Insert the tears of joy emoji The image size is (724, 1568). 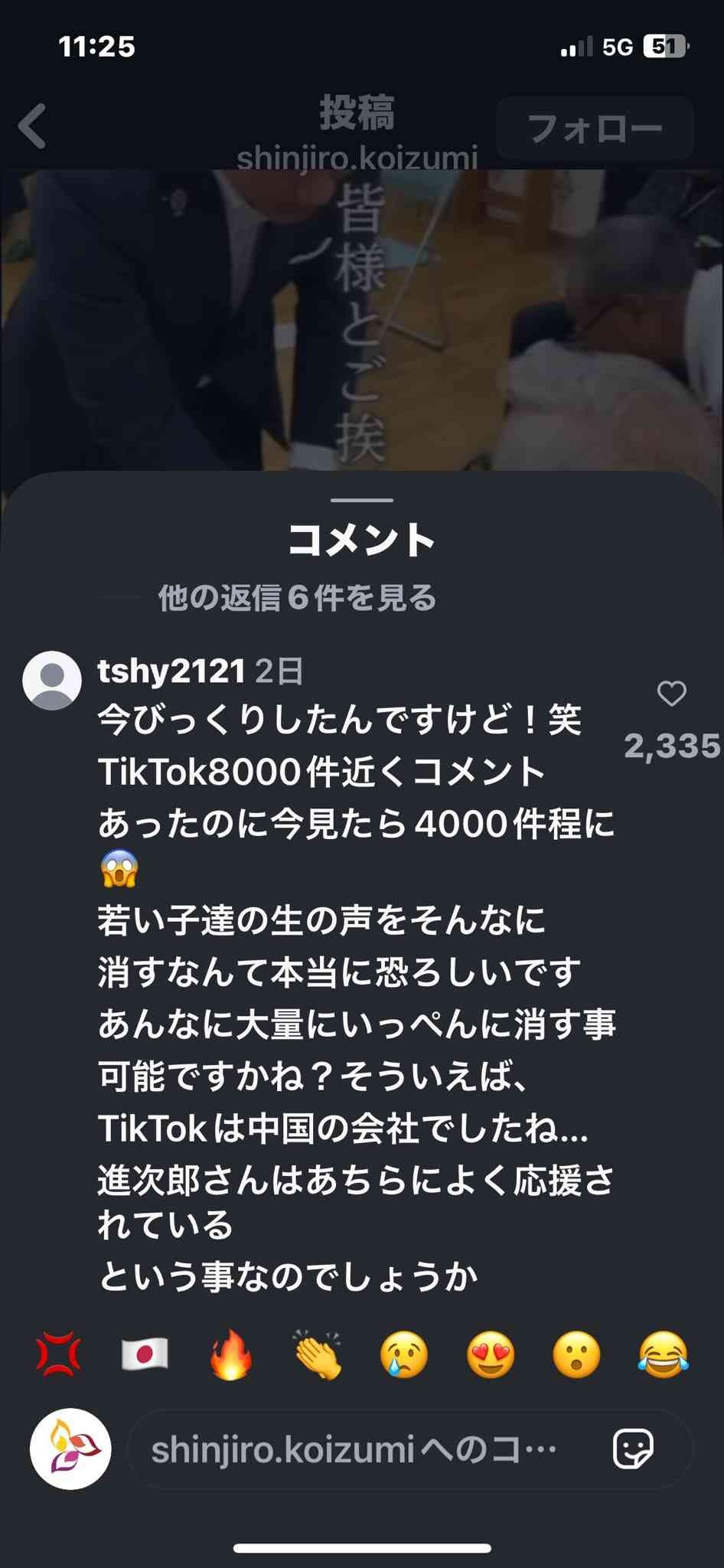663,1354
